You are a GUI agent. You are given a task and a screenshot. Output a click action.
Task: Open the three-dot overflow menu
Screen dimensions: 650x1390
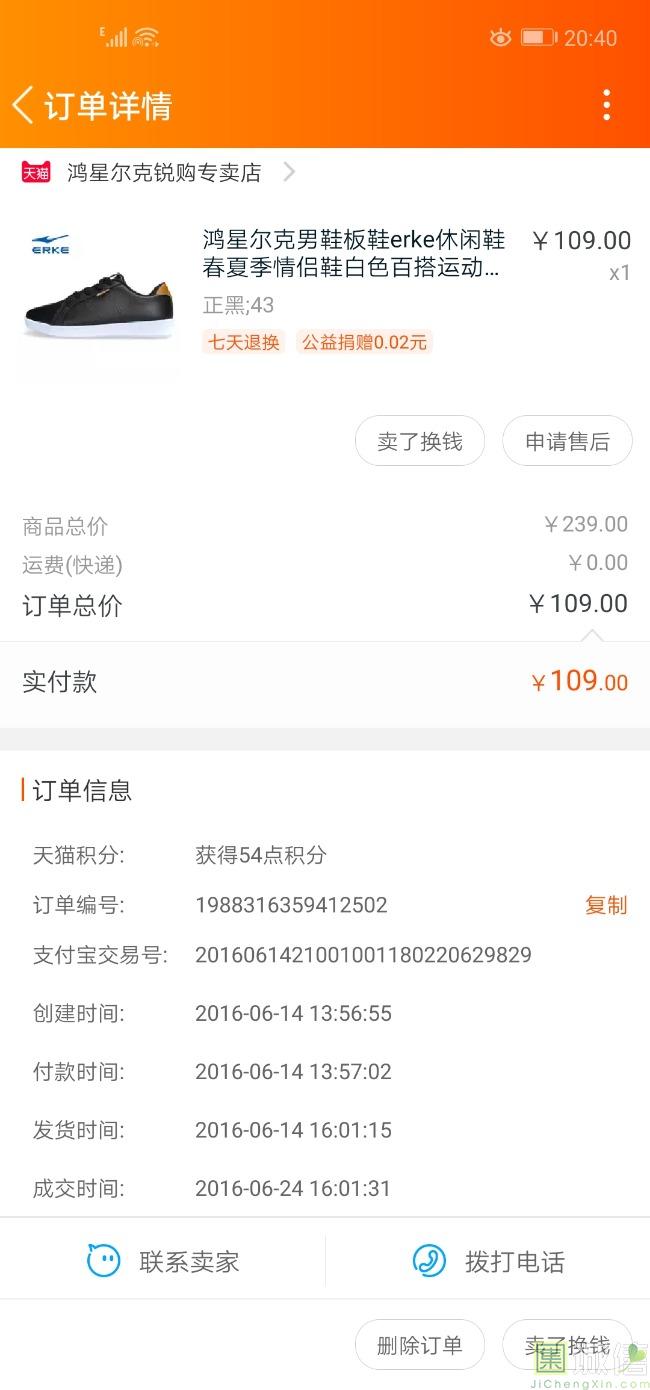[x=606, y=105]
